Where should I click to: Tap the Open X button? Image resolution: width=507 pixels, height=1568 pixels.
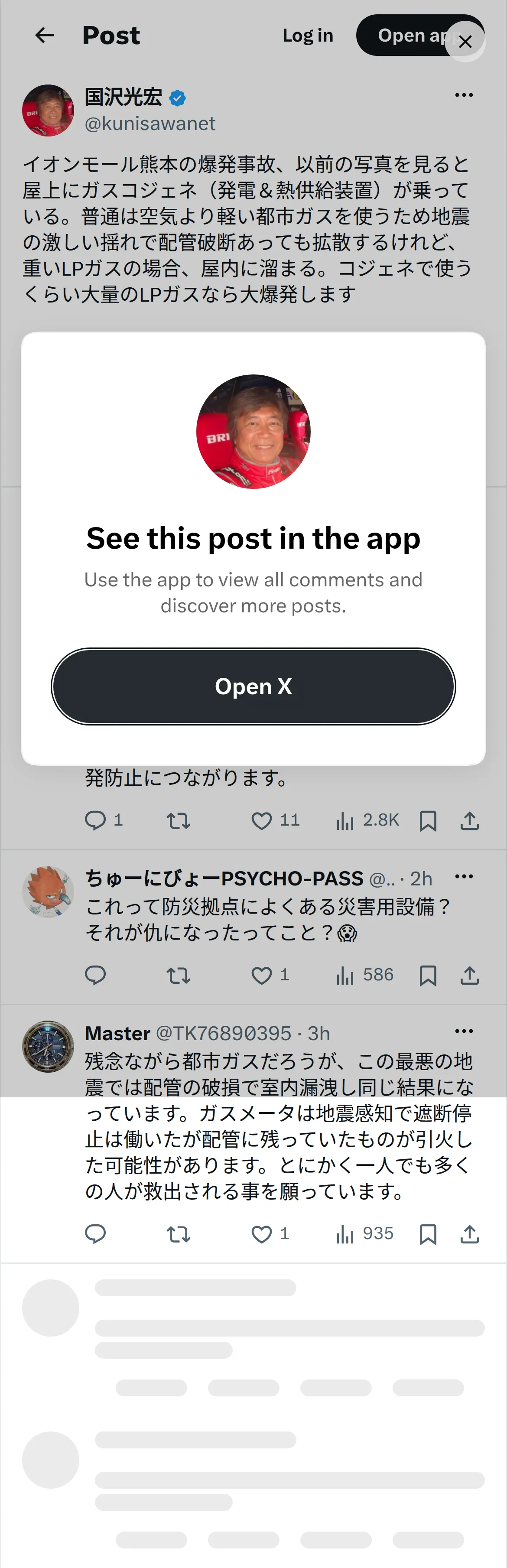tap(253, 686)
